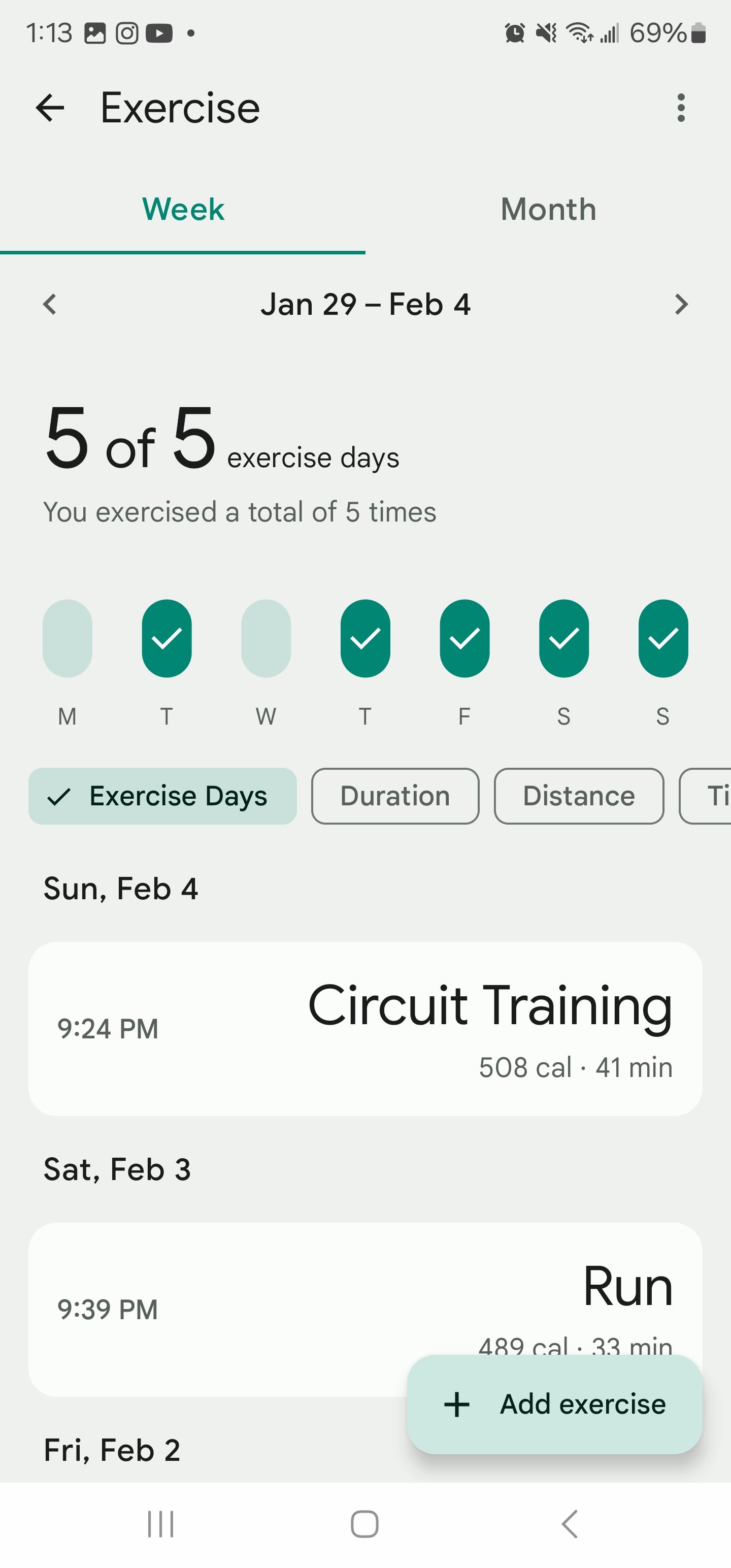Go to the next week
The image size is (731, 1568).
pos(680,304)
